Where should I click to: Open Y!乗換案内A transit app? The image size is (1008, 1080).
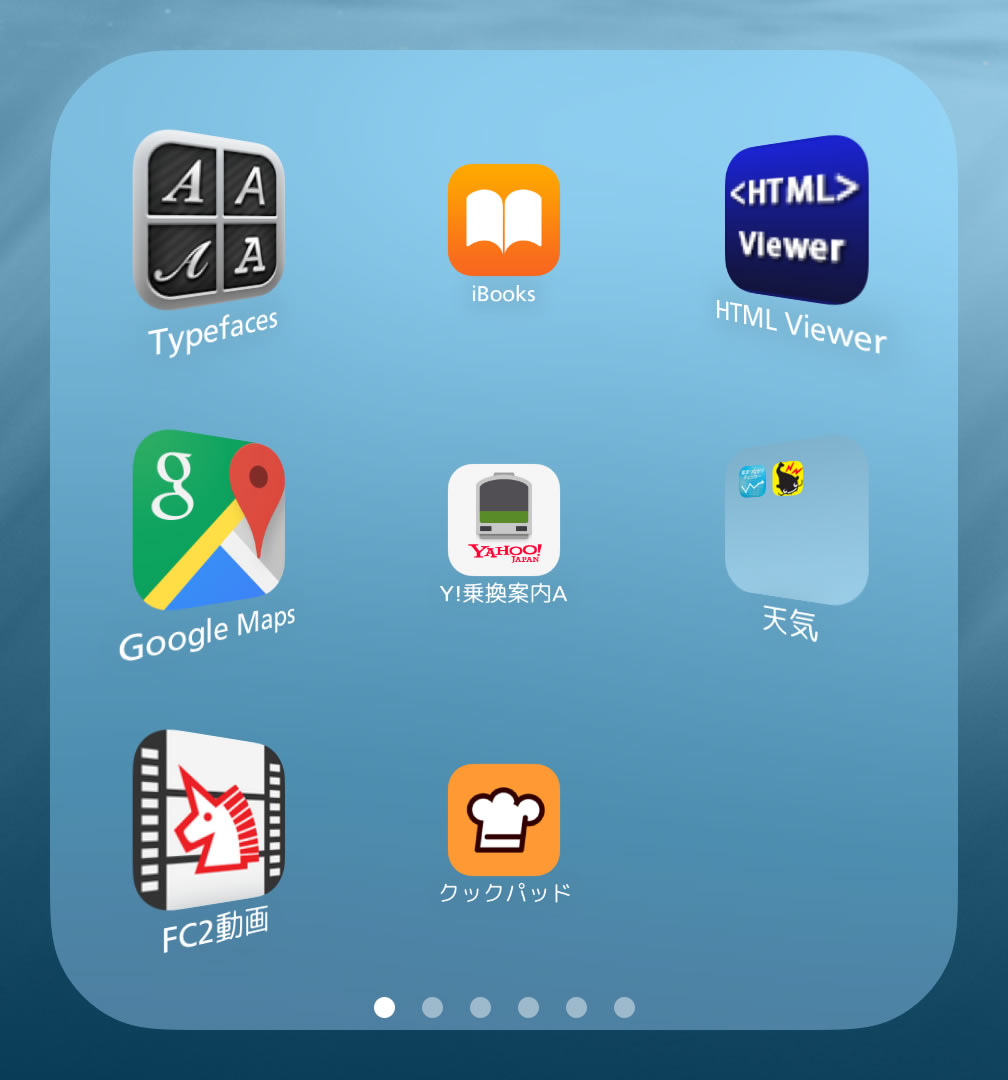point(503,520)
